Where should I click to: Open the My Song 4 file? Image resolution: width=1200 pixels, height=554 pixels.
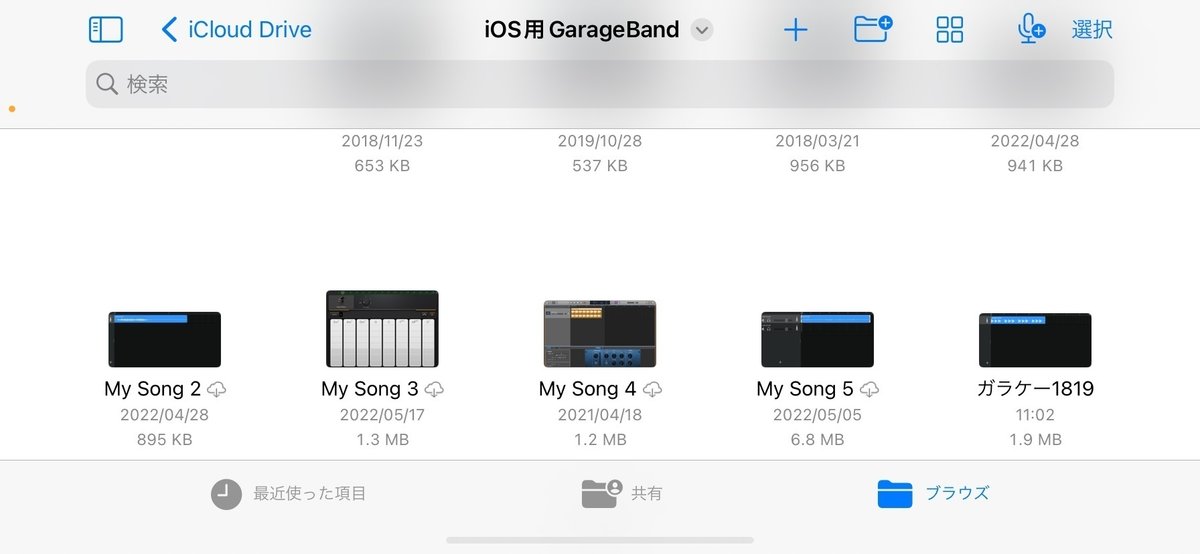click(600, 334)
